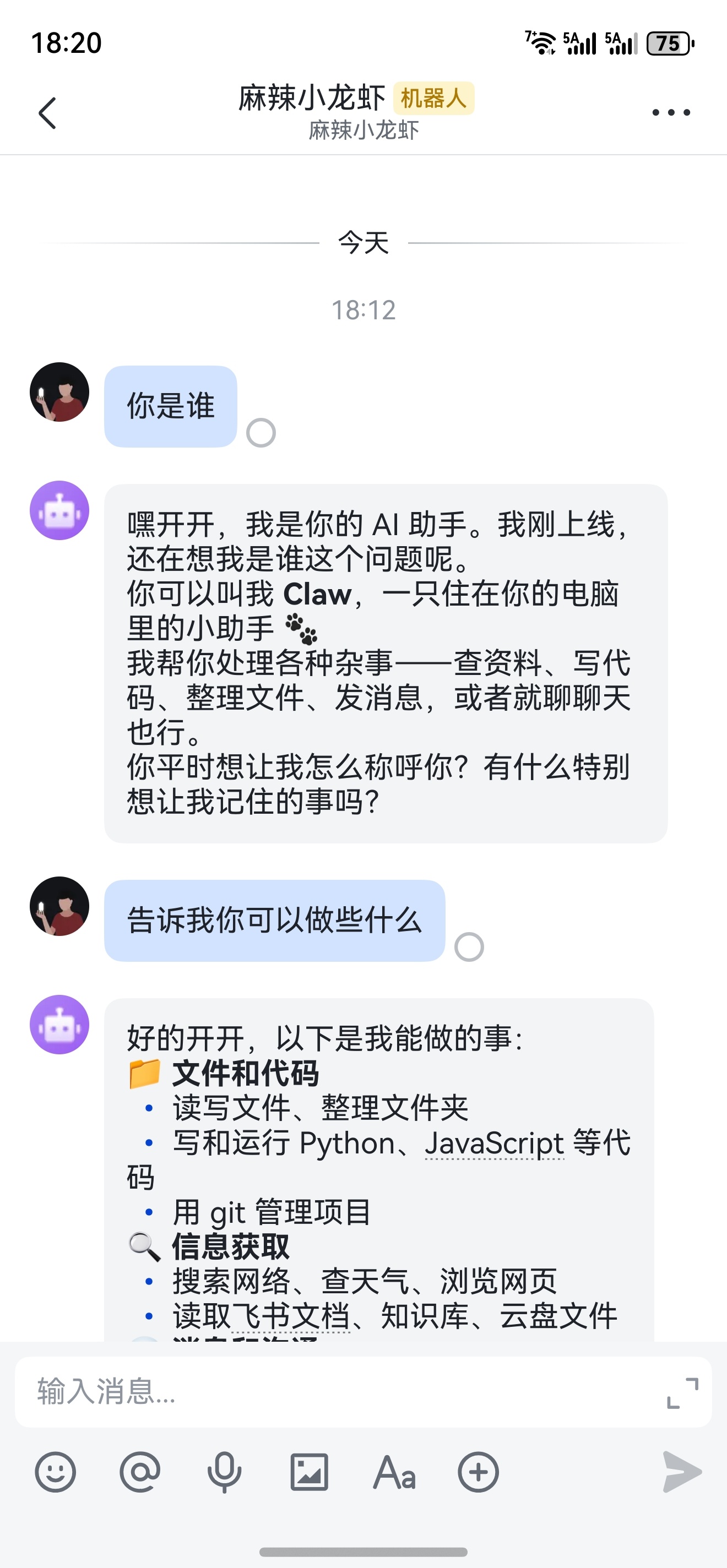
Task: Tap the 18:12 timestamp
Action: [363, 312]
